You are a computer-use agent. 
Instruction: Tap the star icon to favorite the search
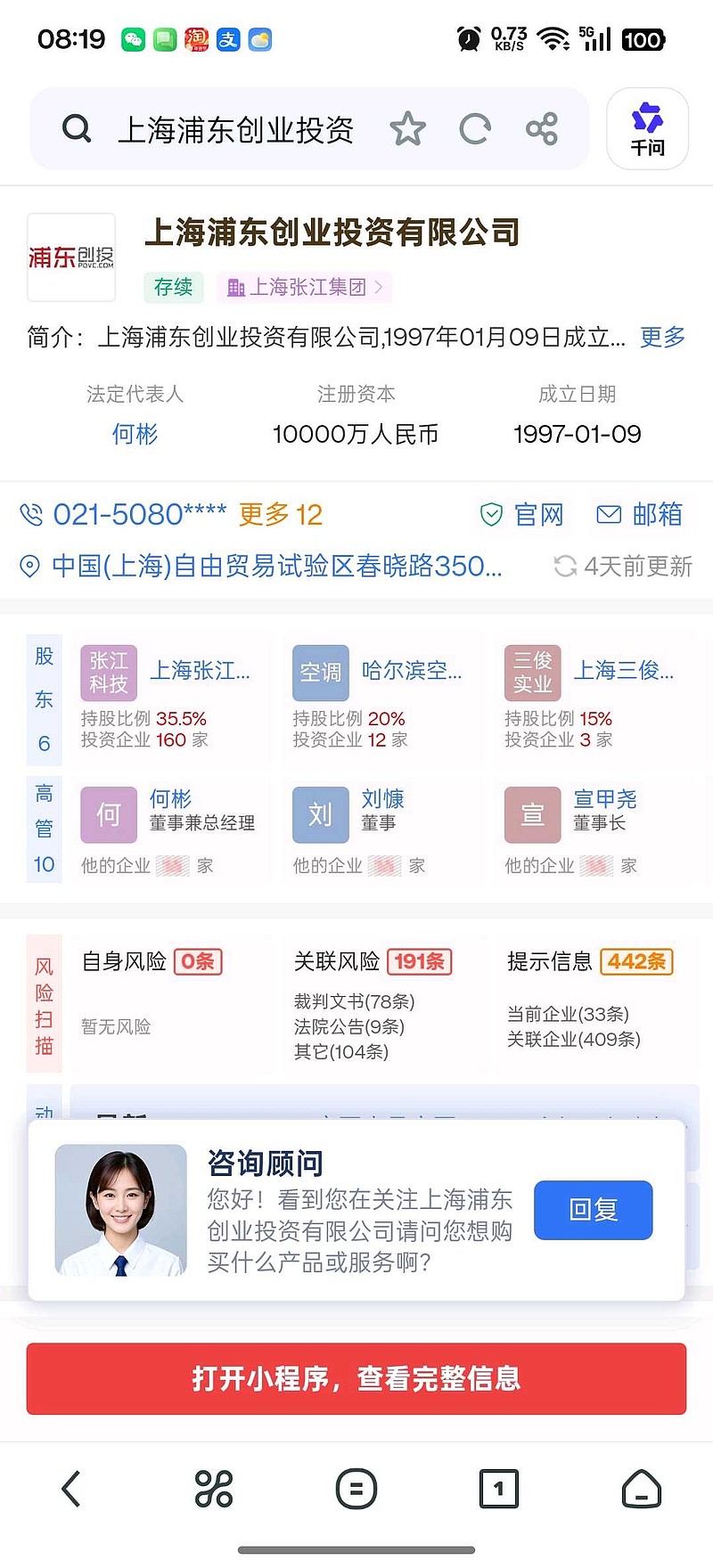(x=408, y=128)
